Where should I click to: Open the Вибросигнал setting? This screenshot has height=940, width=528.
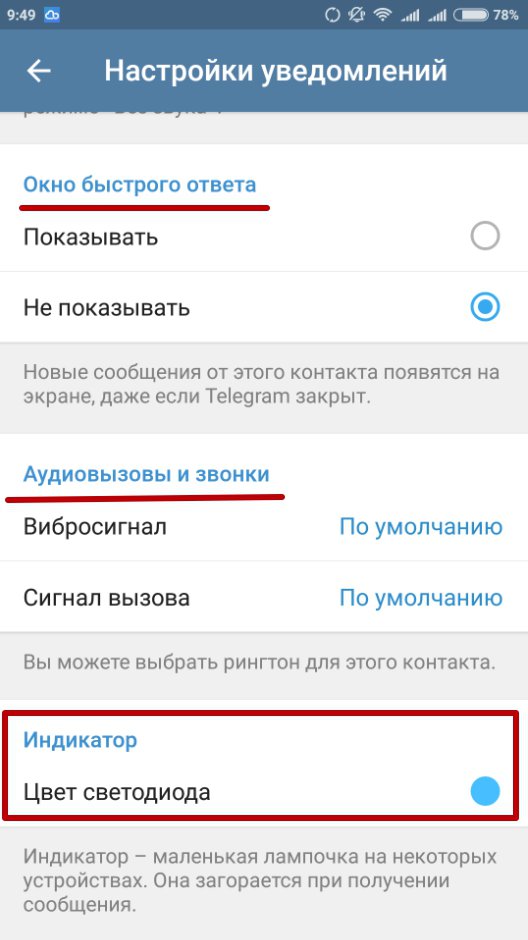[264, 527]
